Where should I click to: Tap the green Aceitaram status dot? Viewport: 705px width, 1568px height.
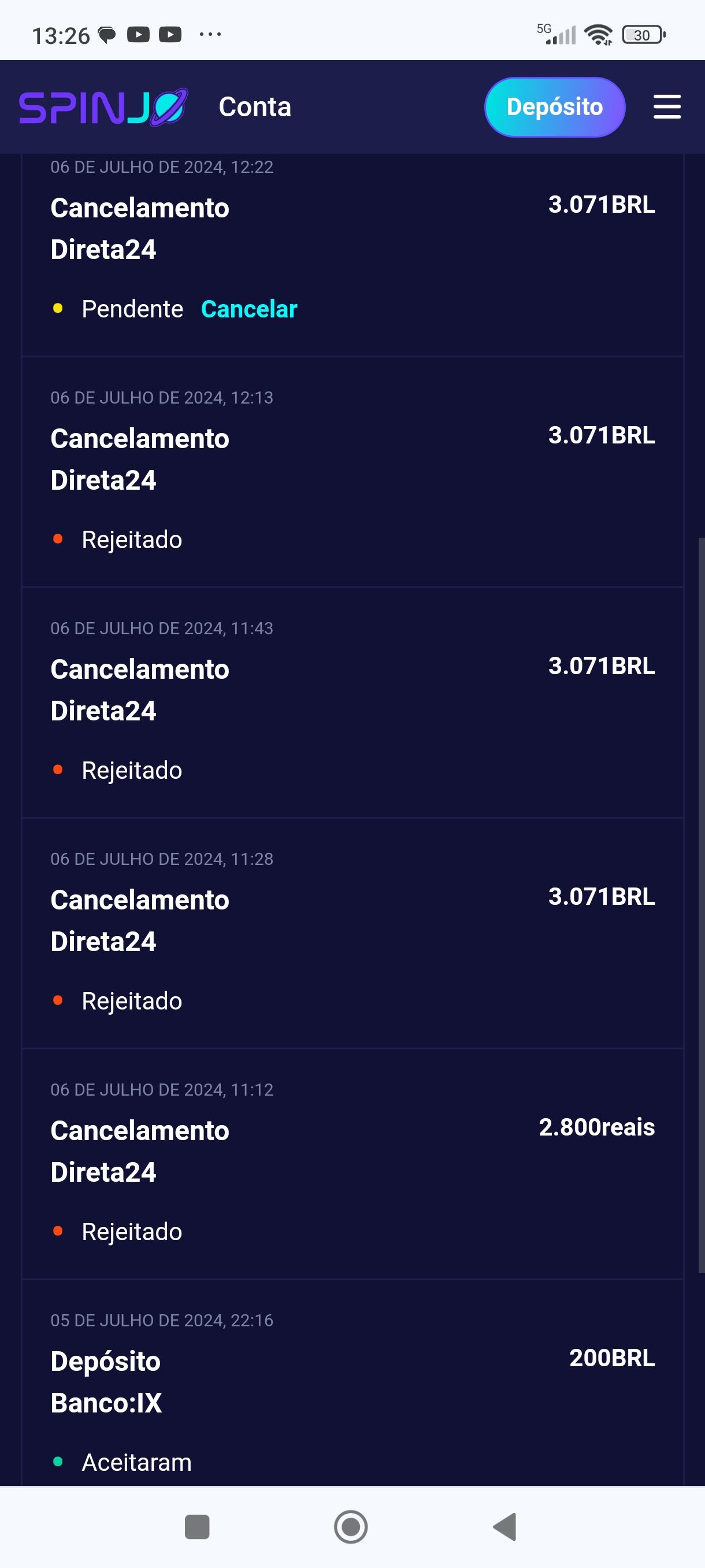coord(58,1462)
